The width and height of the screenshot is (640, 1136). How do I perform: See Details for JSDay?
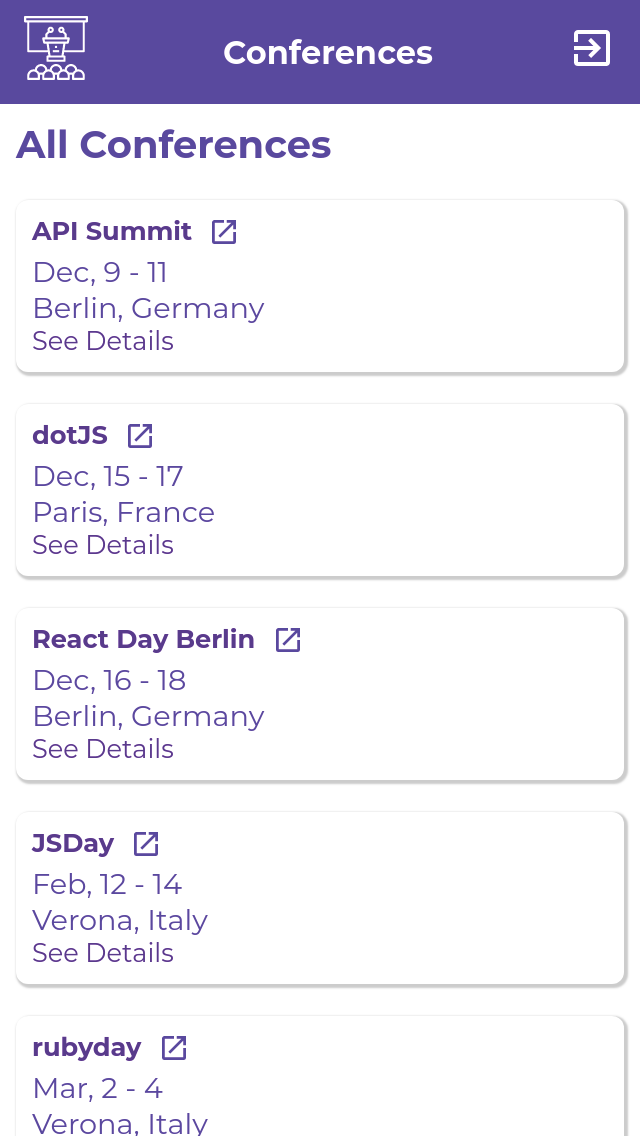103,953
